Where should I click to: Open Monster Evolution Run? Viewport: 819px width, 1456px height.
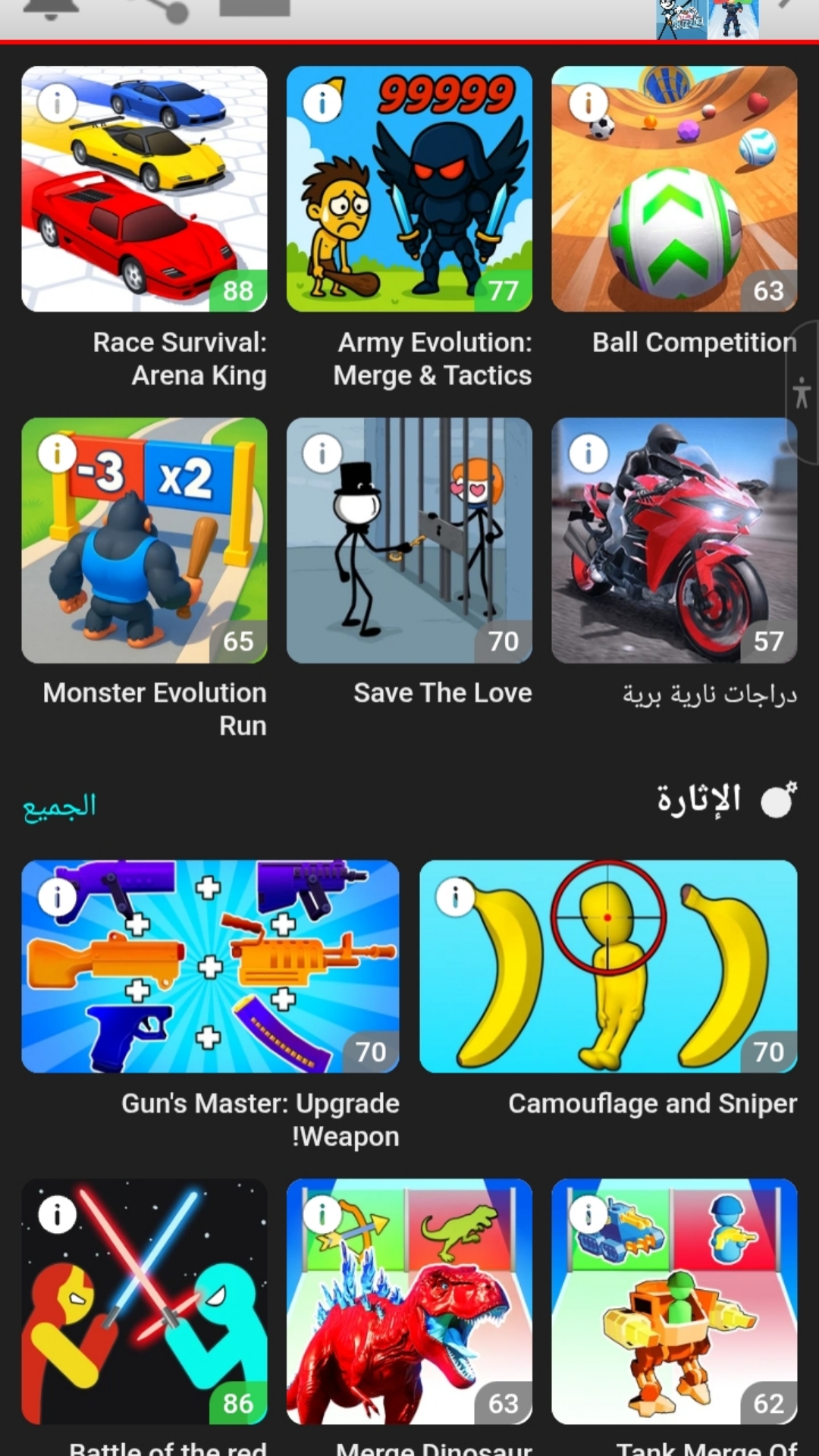144,540
